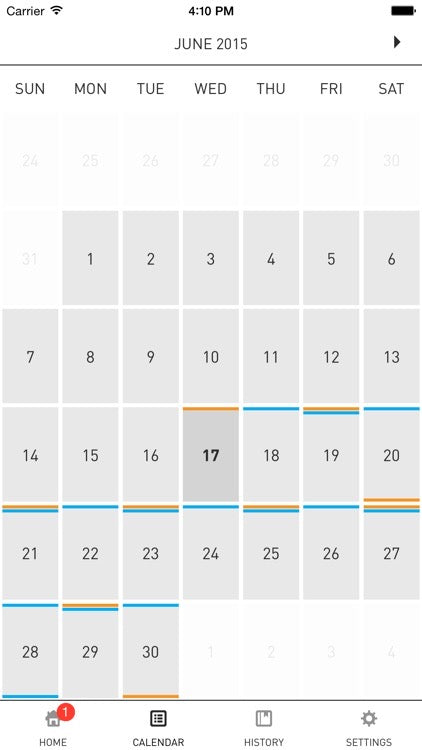Select Saturday June 20
The height and width of the screenshot is (750, 422).
point(391,454)
